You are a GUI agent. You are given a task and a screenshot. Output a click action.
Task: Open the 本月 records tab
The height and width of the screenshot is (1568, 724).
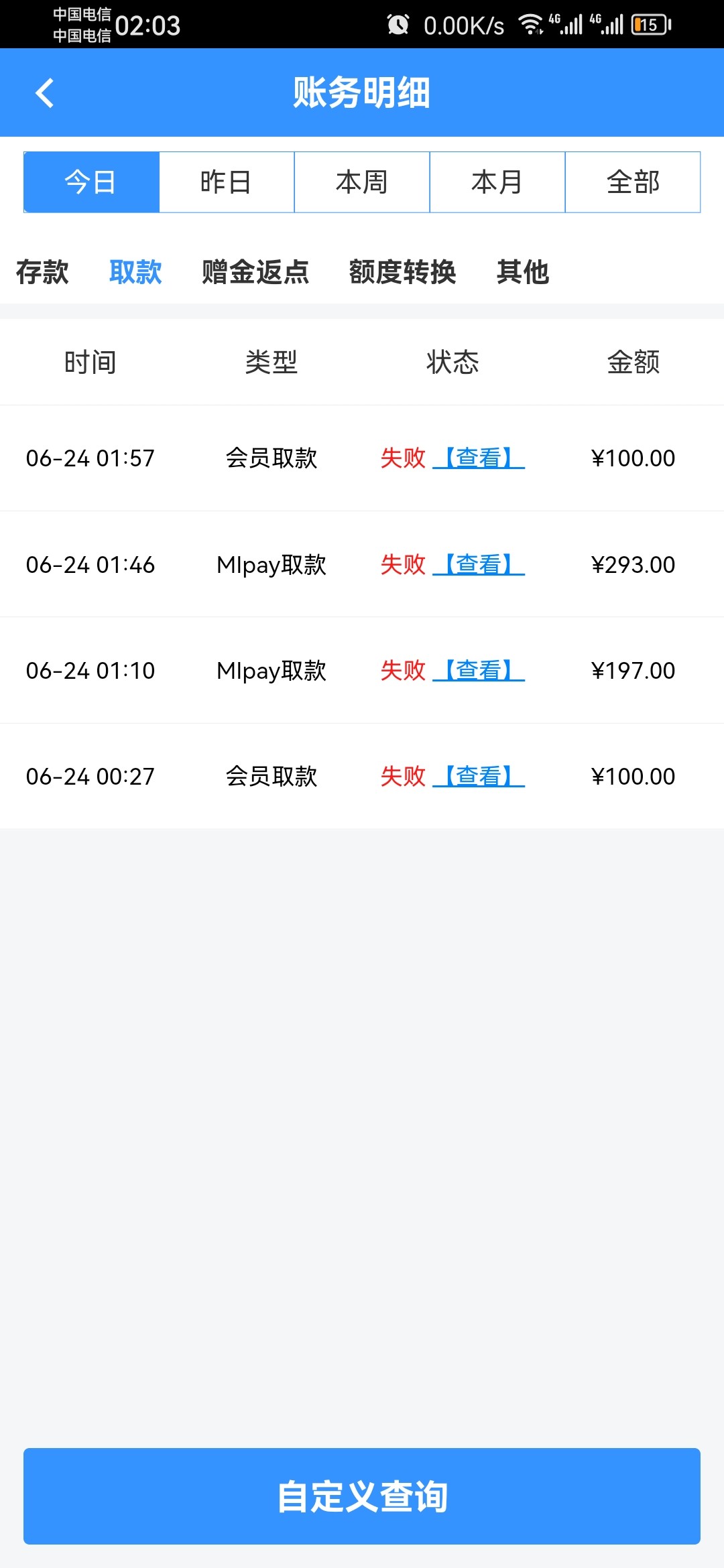point(497,182)
